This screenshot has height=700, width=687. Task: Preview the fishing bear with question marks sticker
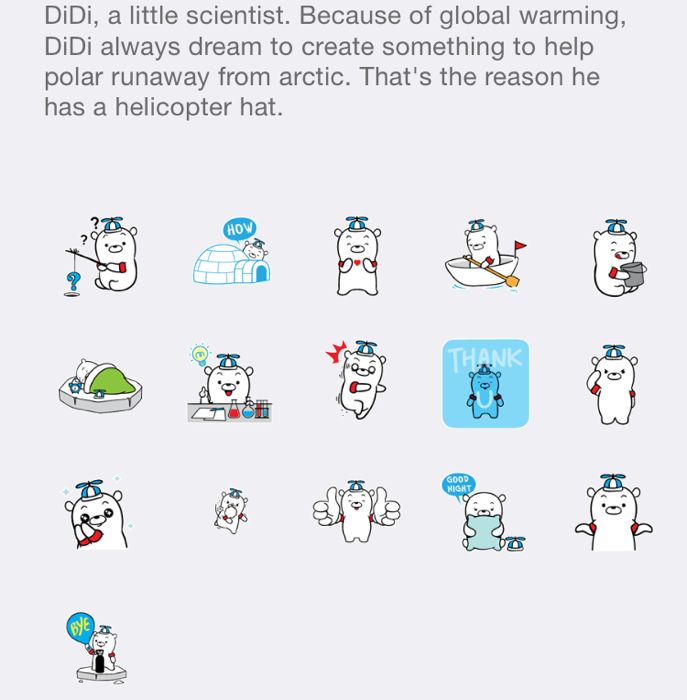[x=98, y=256]
